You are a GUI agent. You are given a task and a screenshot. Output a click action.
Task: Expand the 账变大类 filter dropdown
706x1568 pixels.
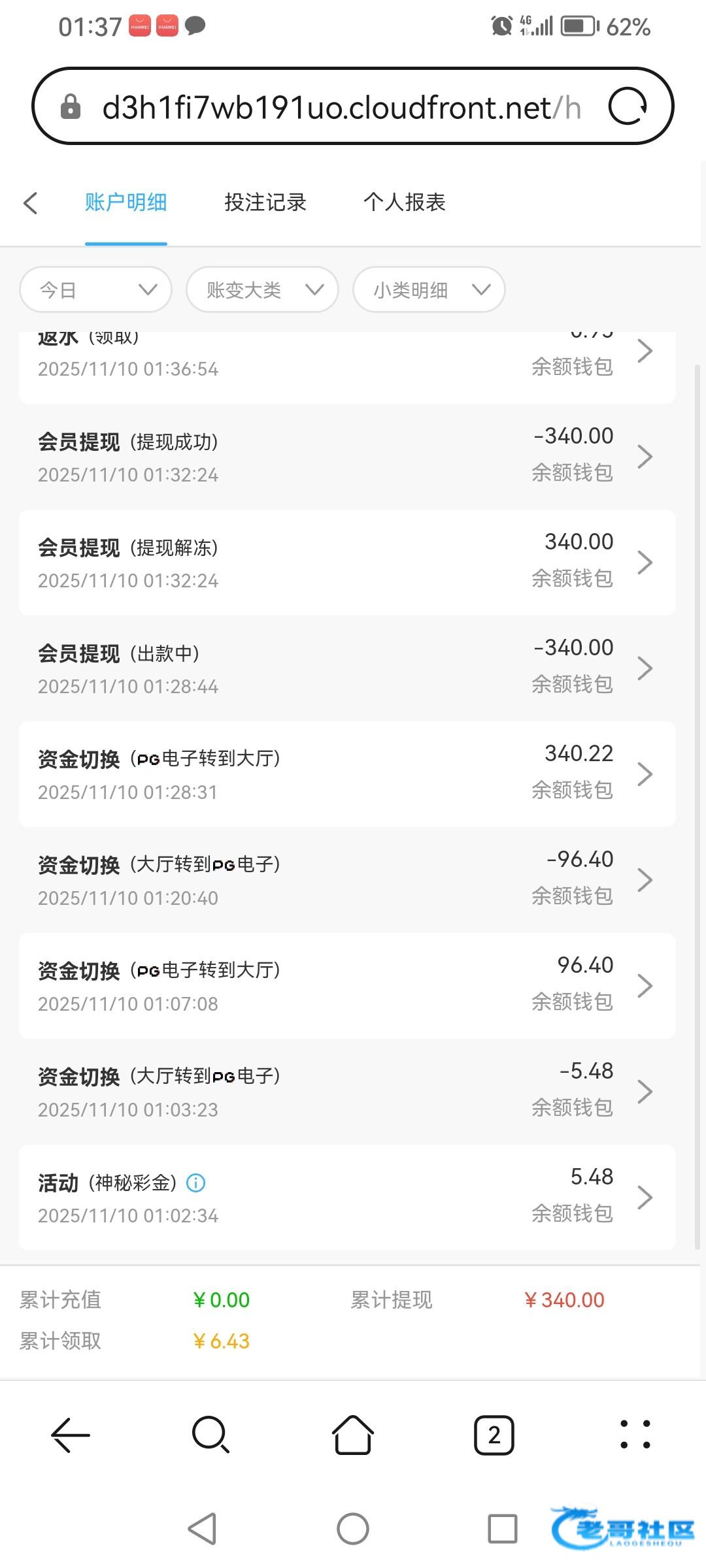point(262,289)
